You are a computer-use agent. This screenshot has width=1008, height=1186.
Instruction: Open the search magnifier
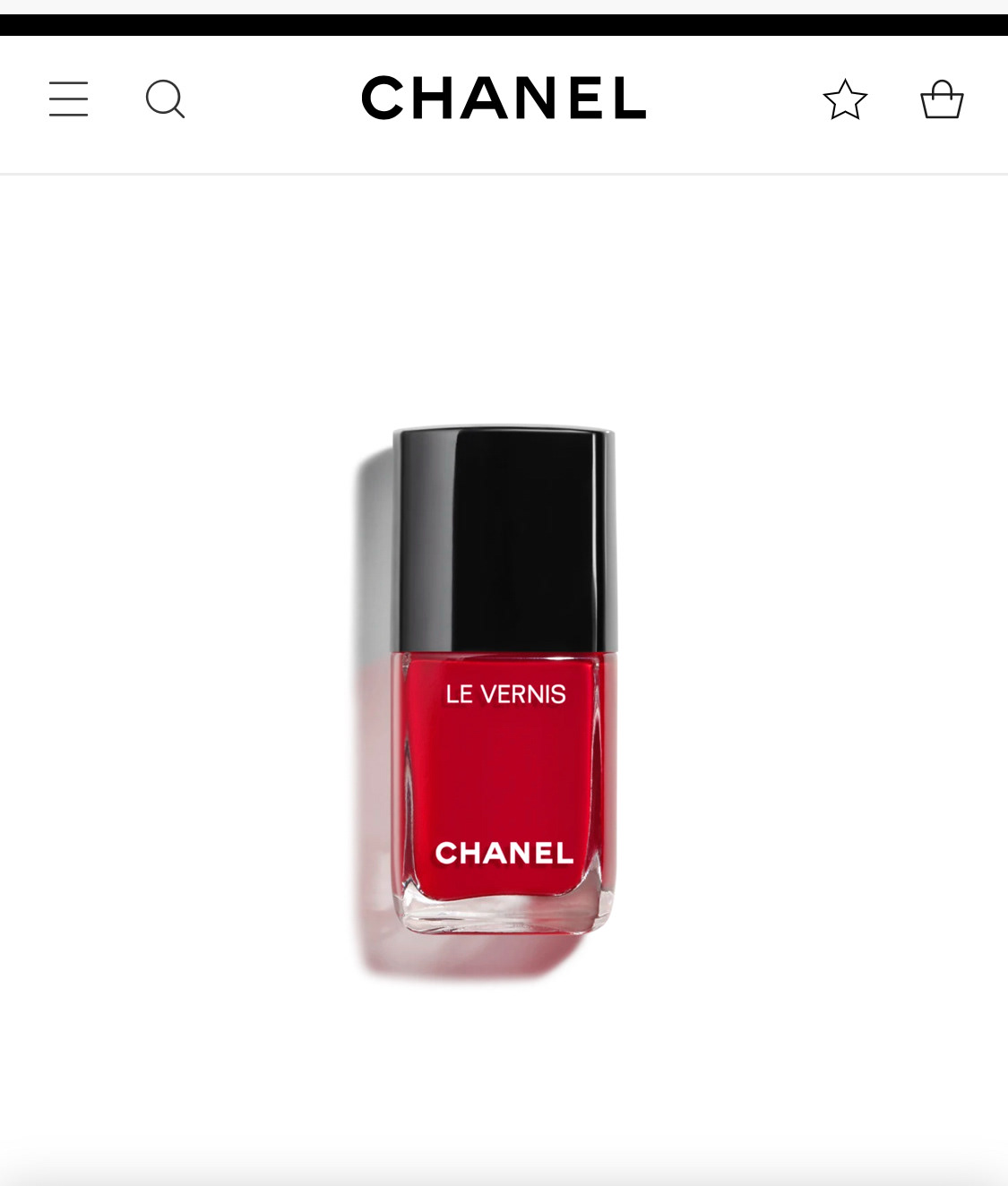coord(165,99)
